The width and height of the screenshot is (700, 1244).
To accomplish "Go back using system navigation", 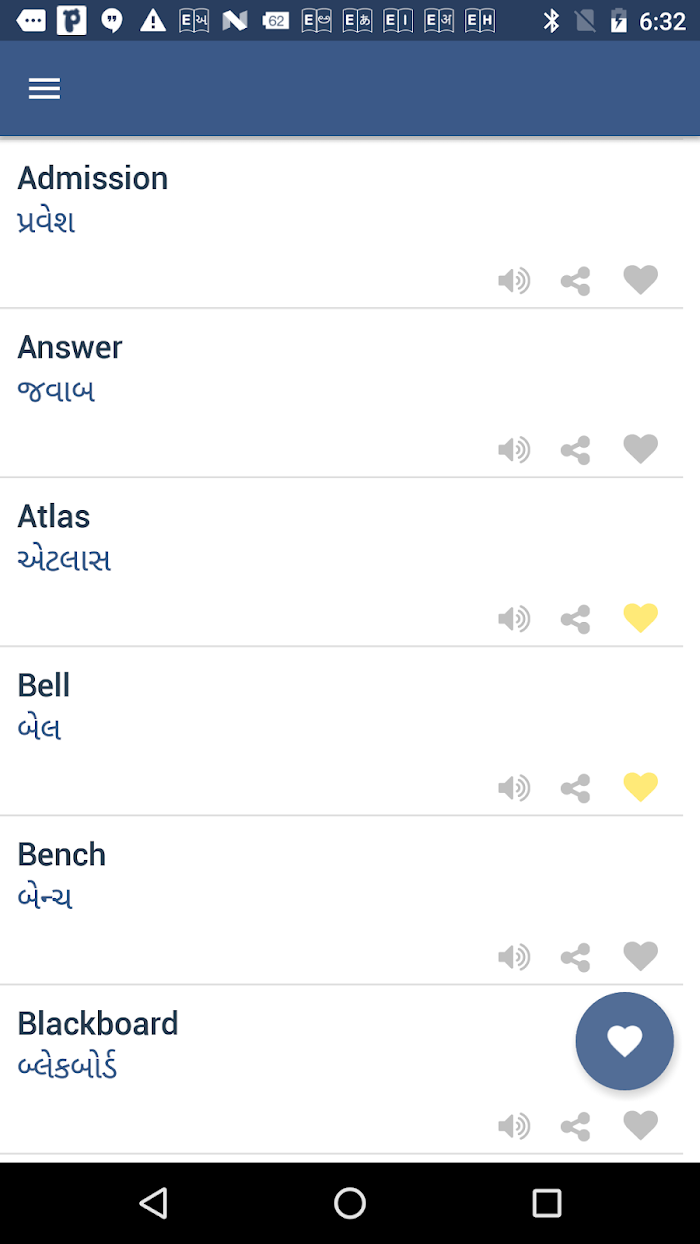I will pyautogui.click(x=153, y=1203).
